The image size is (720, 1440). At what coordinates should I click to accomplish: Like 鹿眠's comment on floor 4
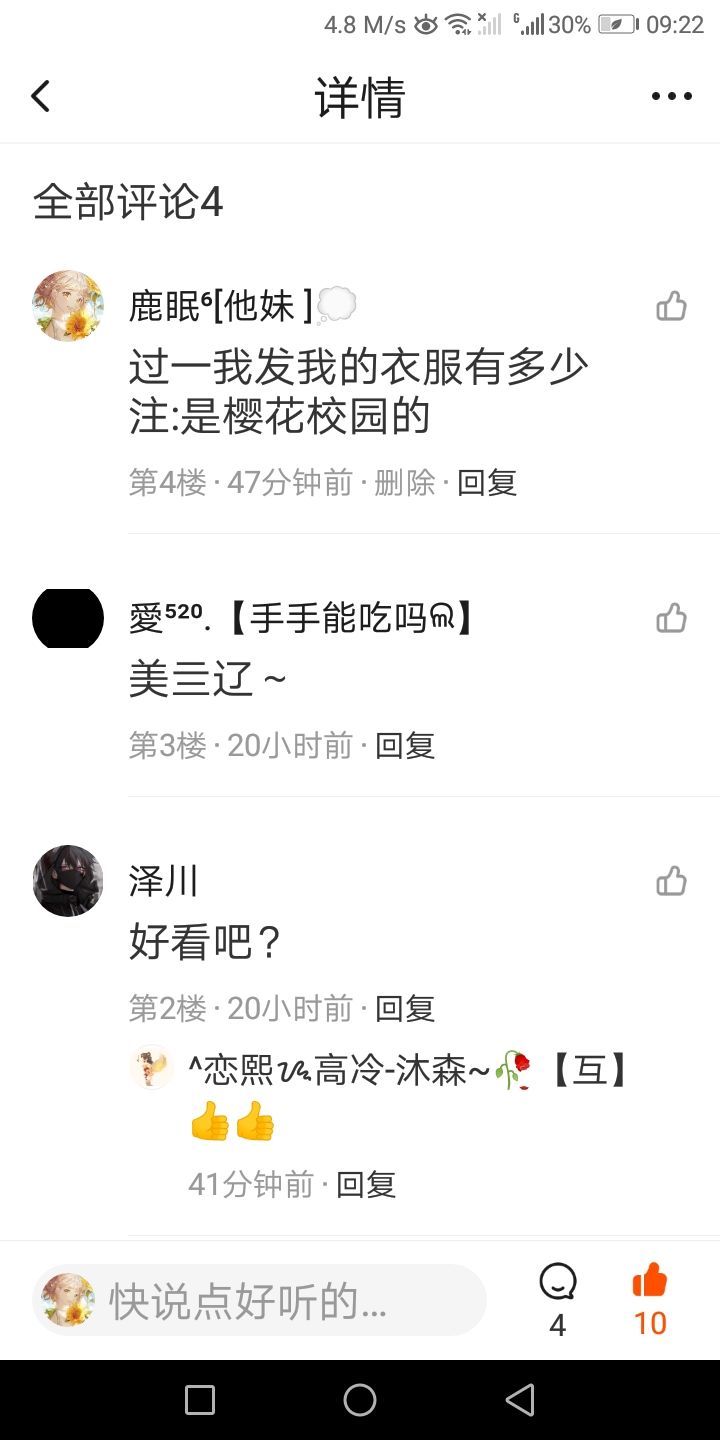671,306
